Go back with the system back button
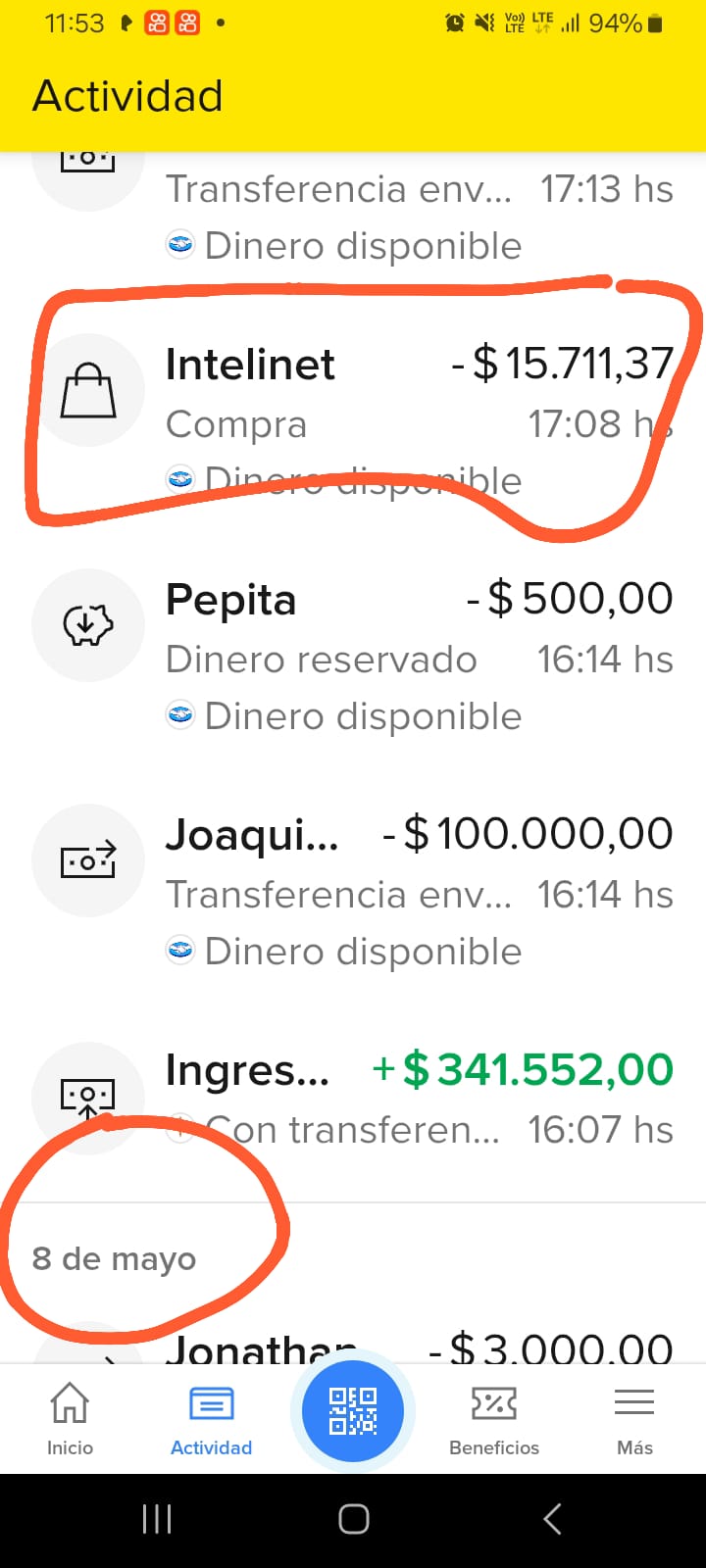 click(552, 1519)
